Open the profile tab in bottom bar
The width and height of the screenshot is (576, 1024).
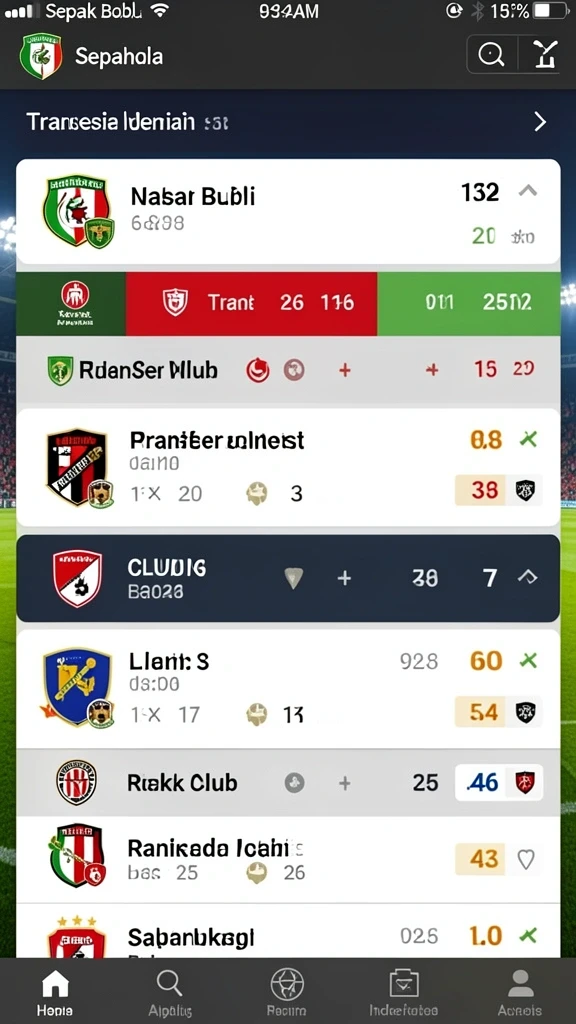tap(520, 992)
